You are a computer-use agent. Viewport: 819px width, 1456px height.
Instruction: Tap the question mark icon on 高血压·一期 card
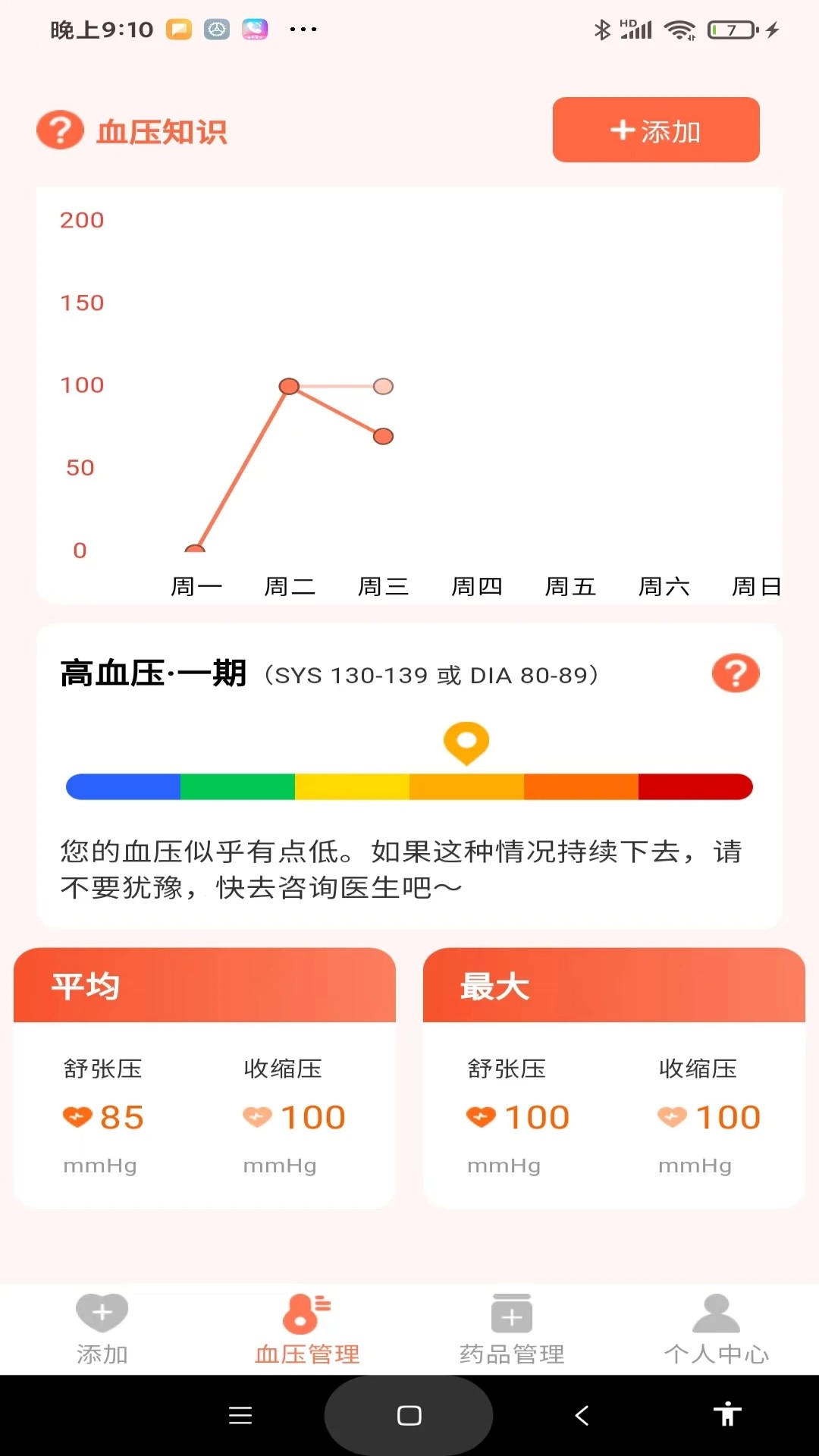[x=735, y=673]
